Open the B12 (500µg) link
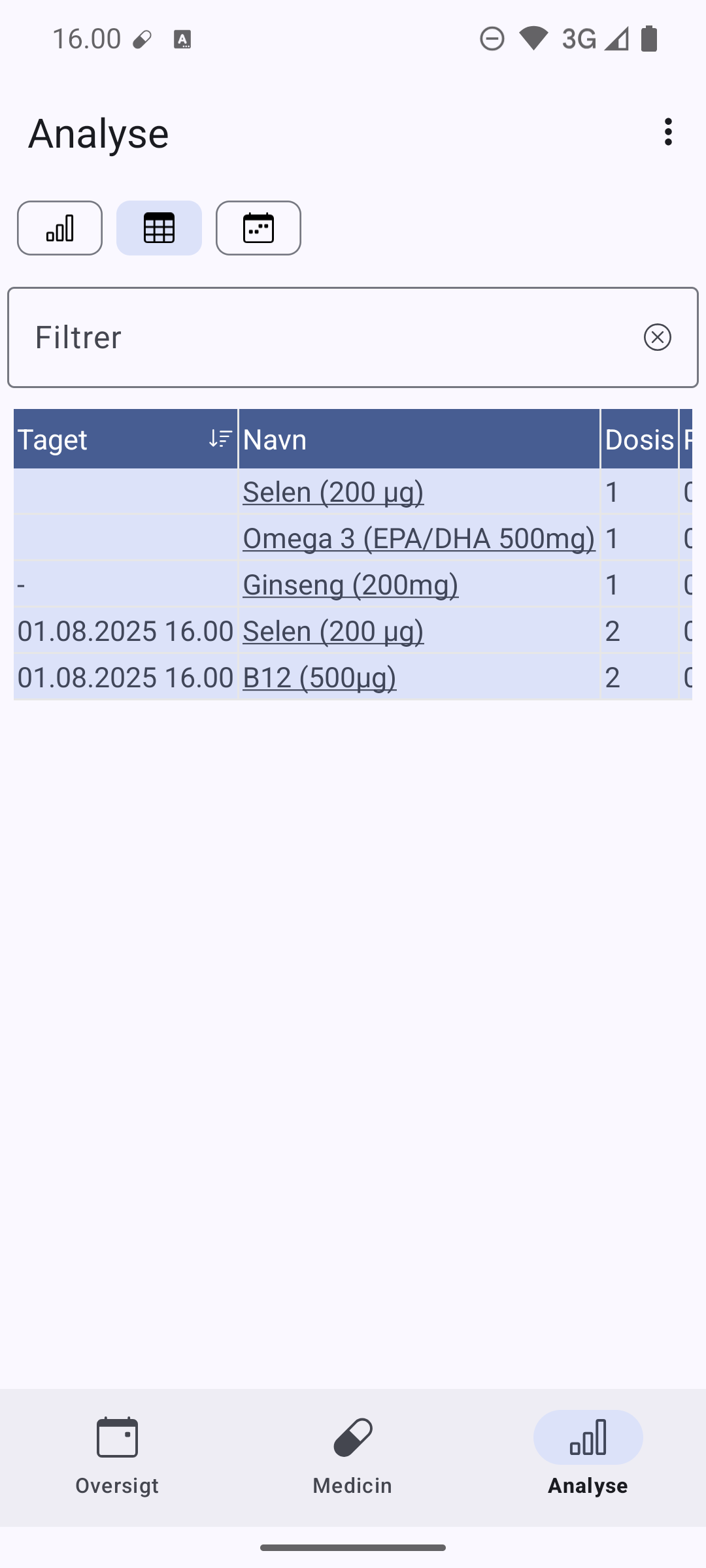 319,678
